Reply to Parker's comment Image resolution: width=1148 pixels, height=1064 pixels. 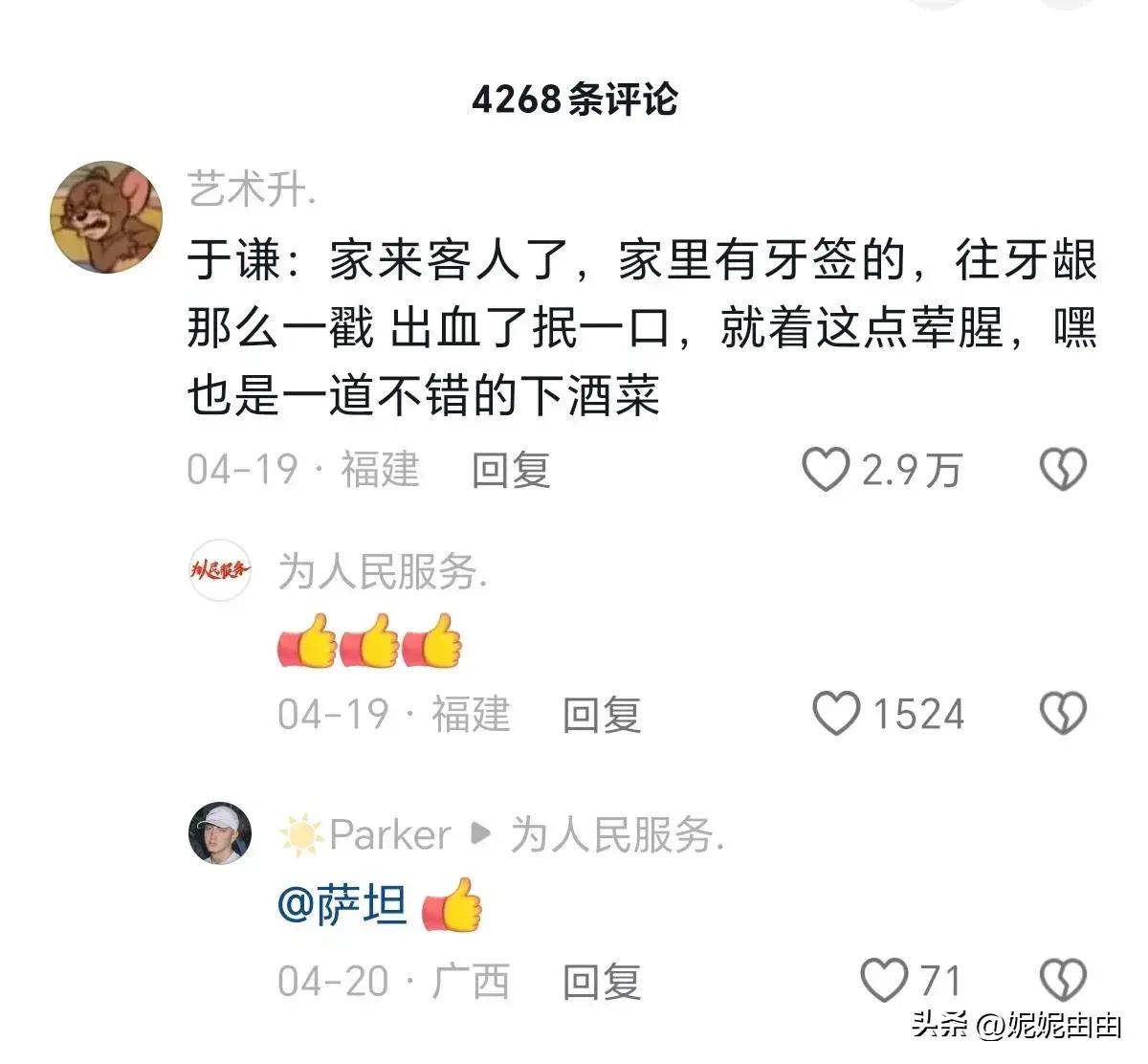602,982
